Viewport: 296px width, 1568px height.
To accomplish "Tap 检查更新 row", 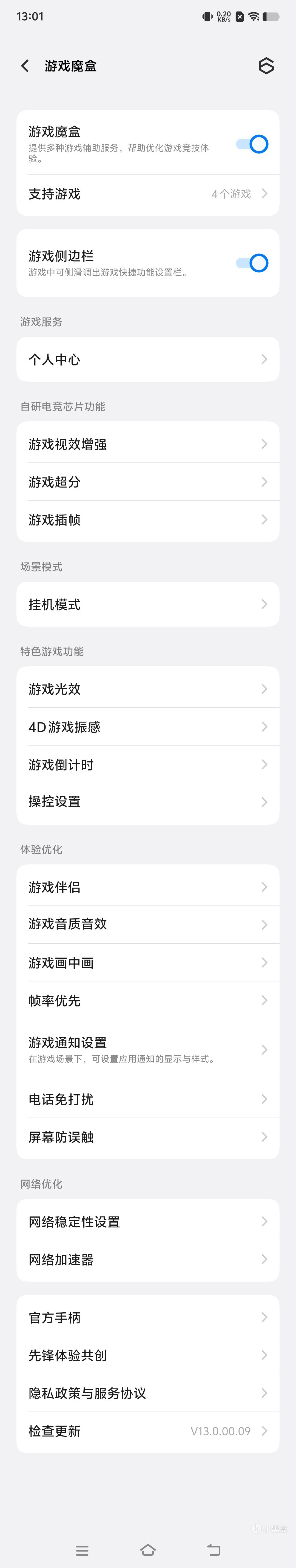I will 147,1431.
